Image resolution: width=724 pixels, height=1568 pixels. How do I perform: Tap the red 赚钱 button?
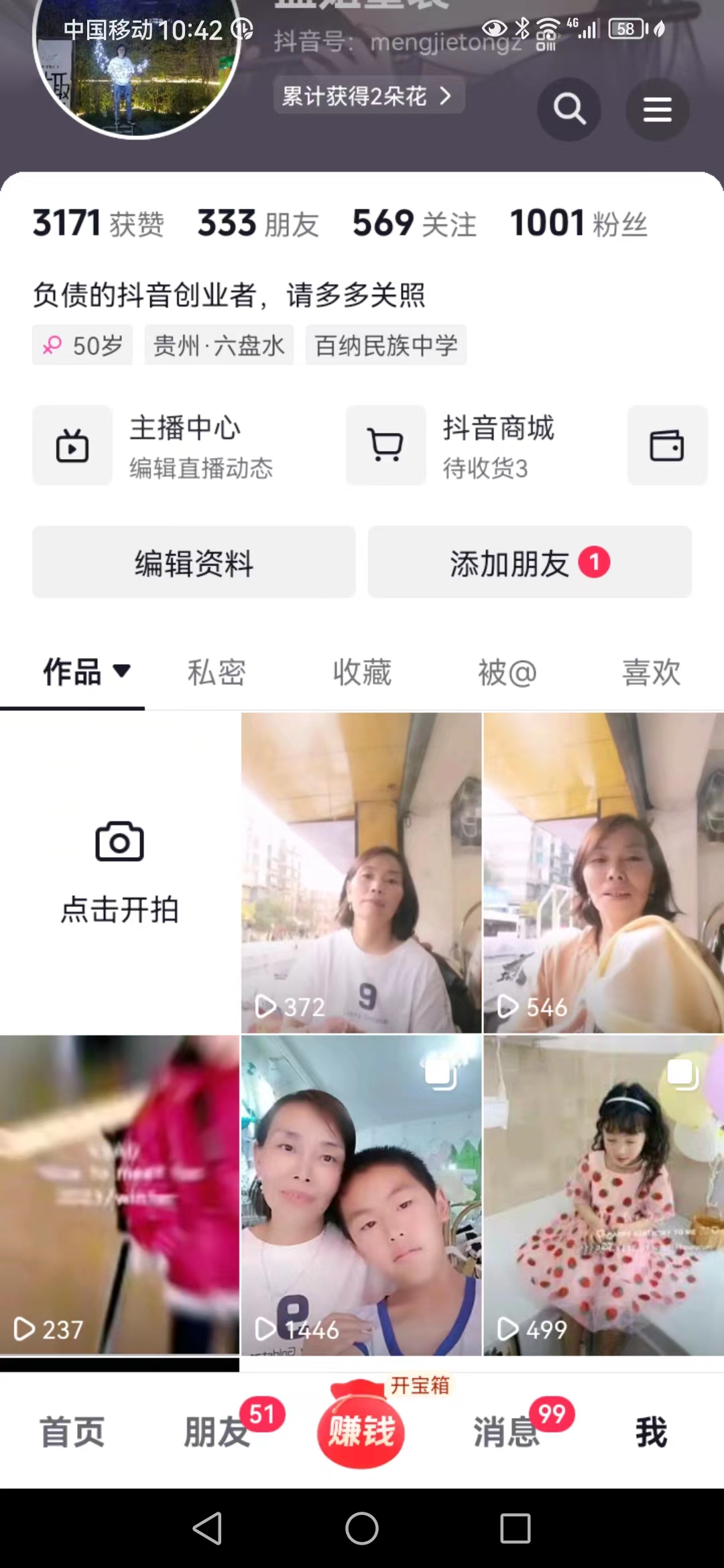click(x=361, y=1431)
